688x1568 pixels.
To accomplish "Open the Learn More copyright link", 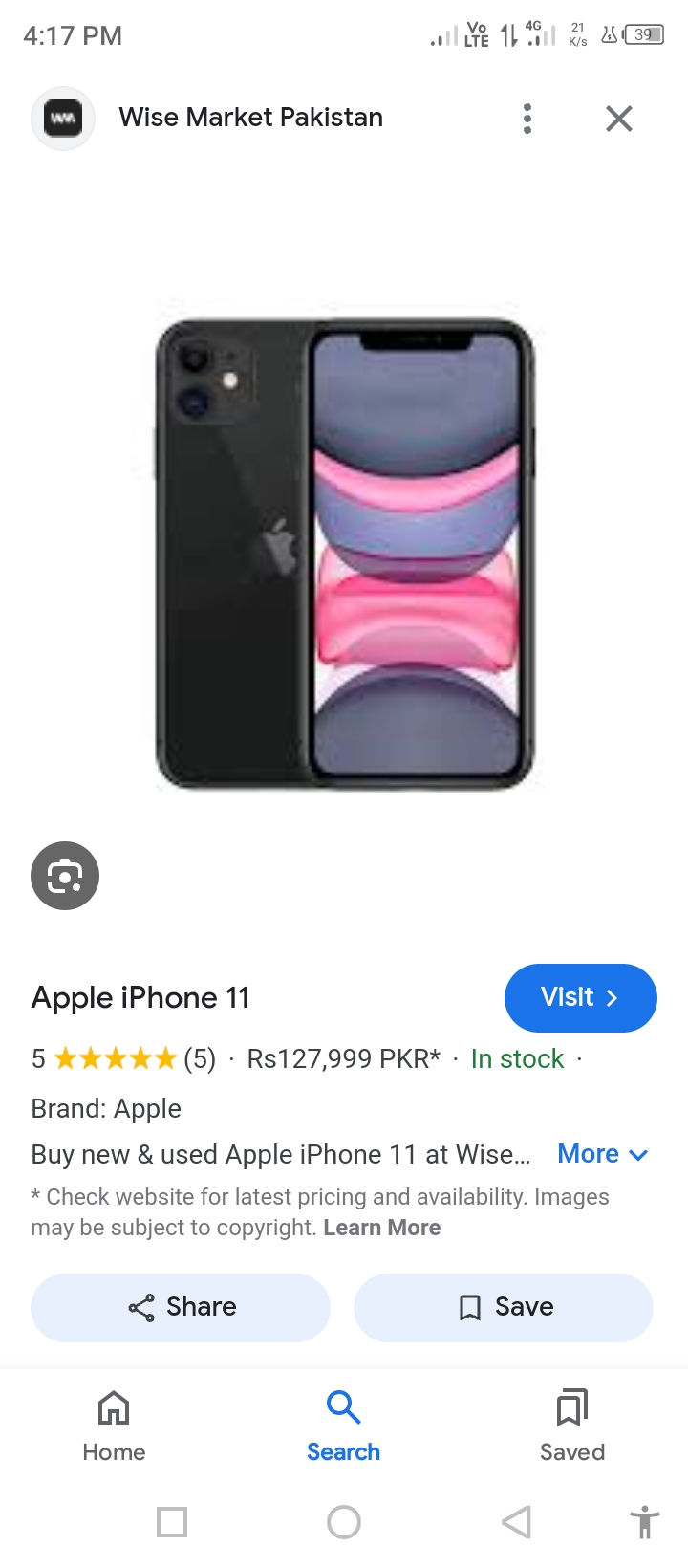I will [382, 1228].
